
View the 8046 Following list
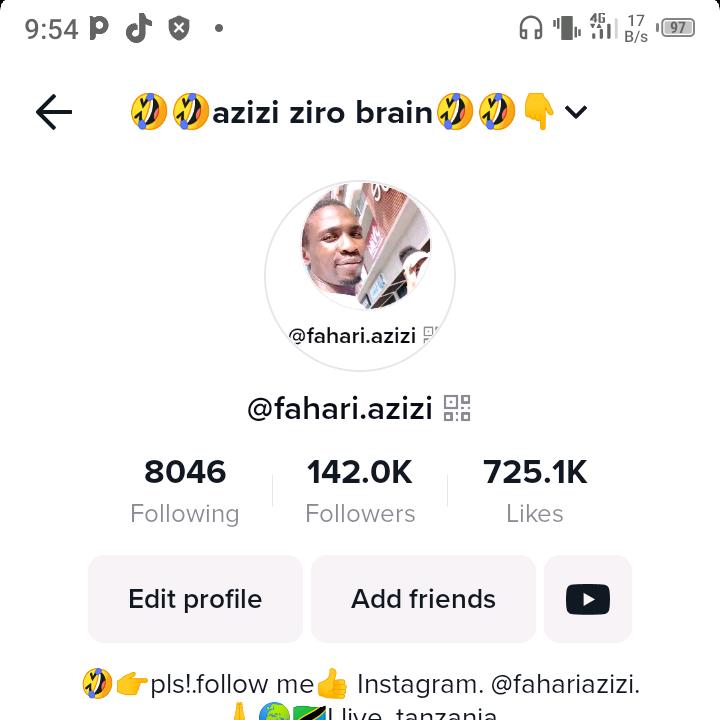[x=185, y=490]
